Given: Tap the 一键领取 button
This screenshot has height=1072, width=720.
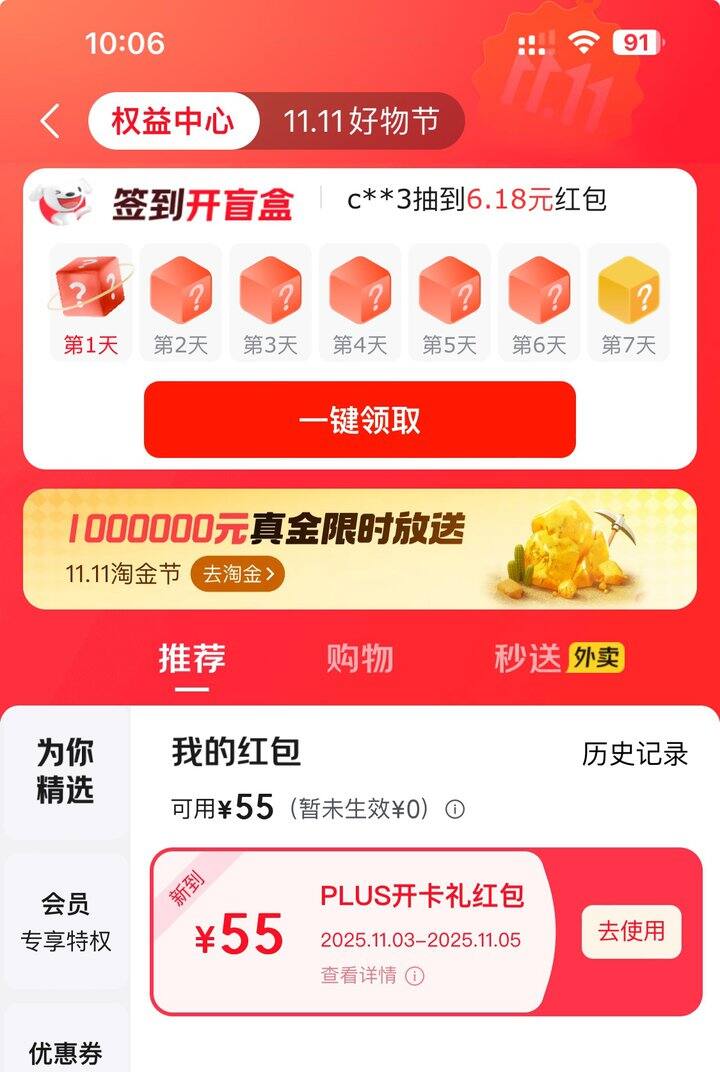Looking at the screenshot, I should click(360, 420).
